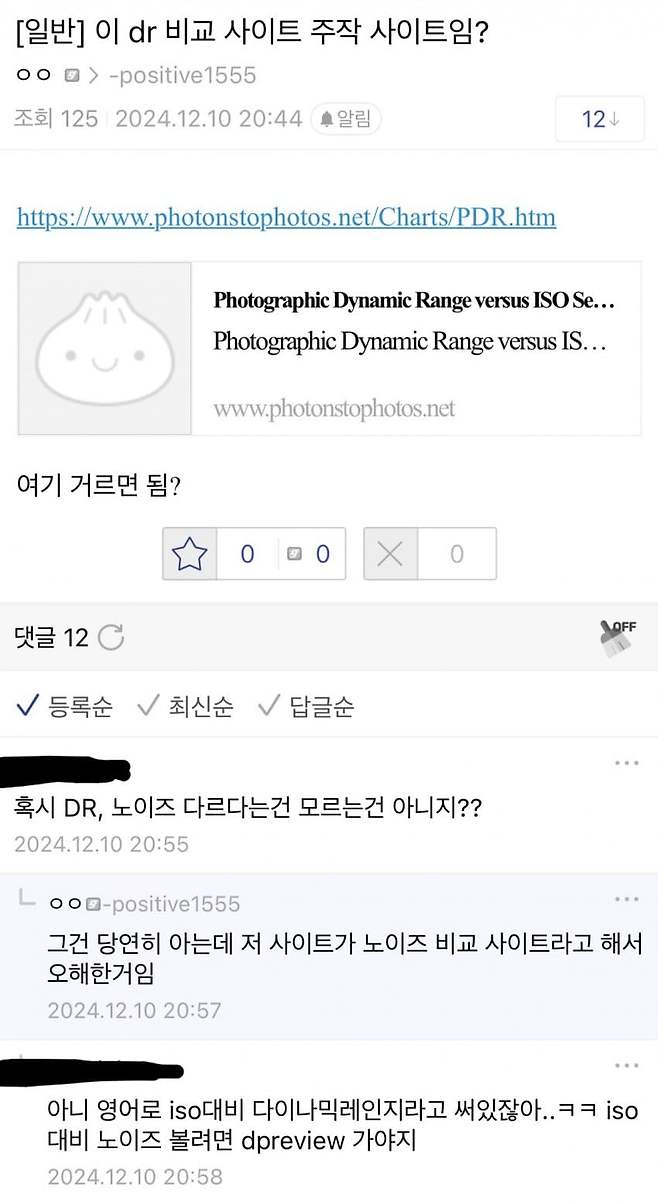Tap the 알림 notification bell button

coord(346,119)
